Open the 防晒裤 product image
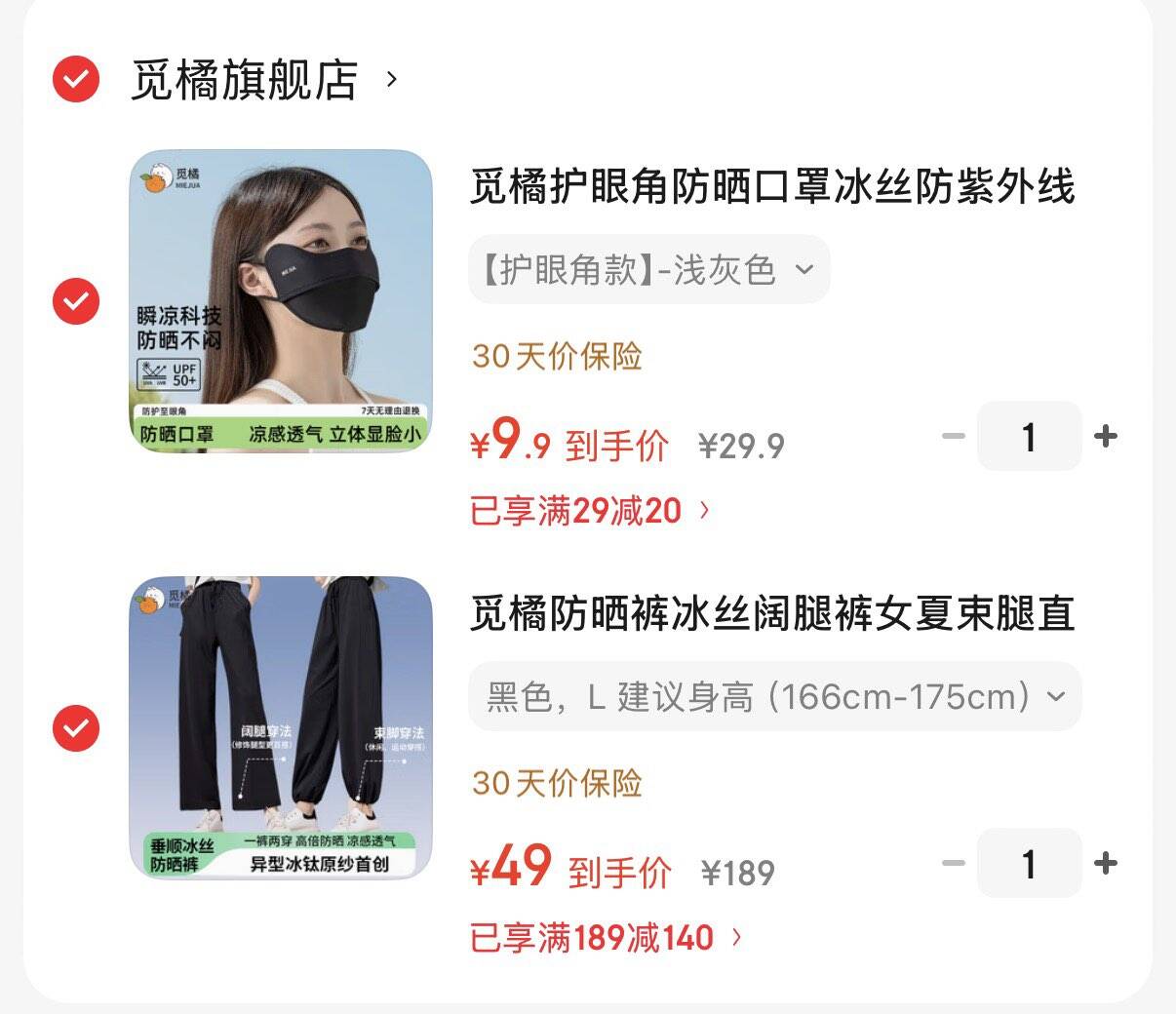 coord(281,728)
